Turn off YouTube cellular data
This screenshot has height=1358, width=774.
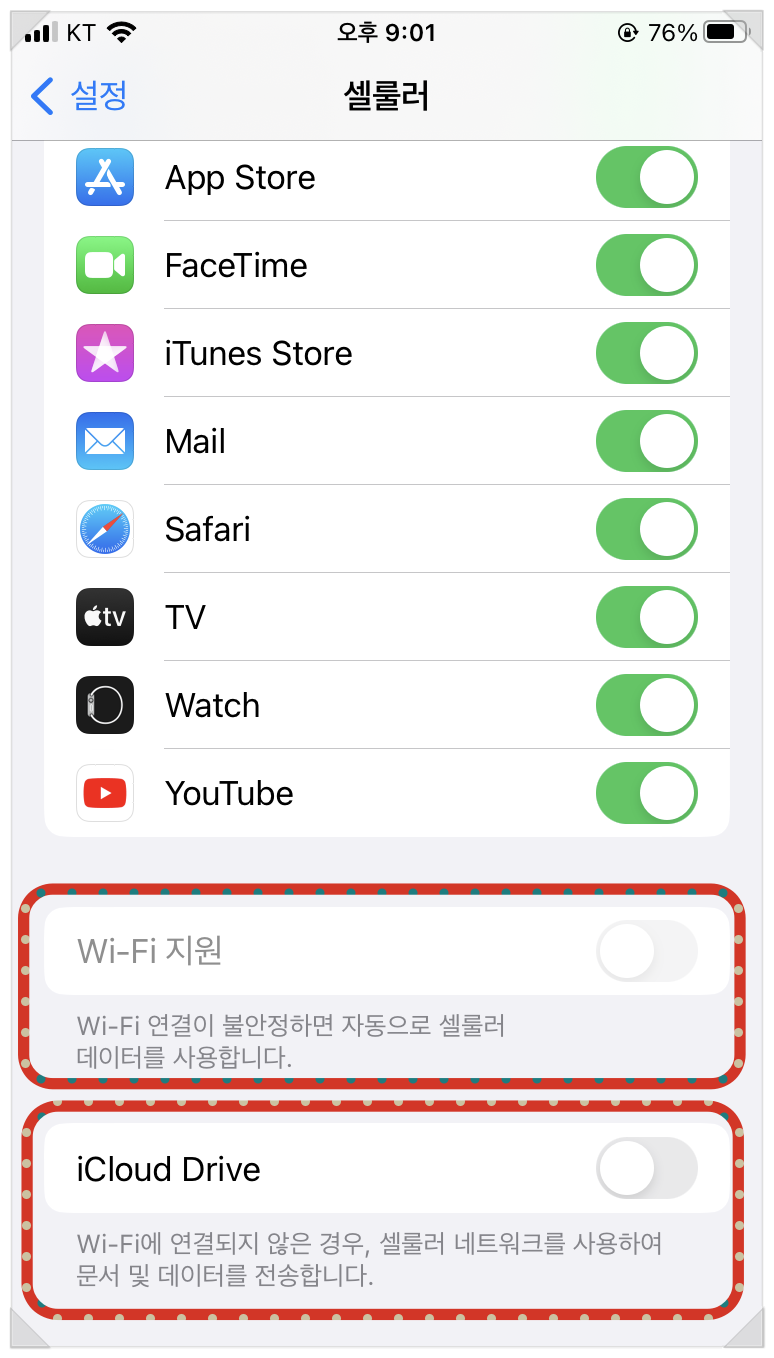click(647, 794)
